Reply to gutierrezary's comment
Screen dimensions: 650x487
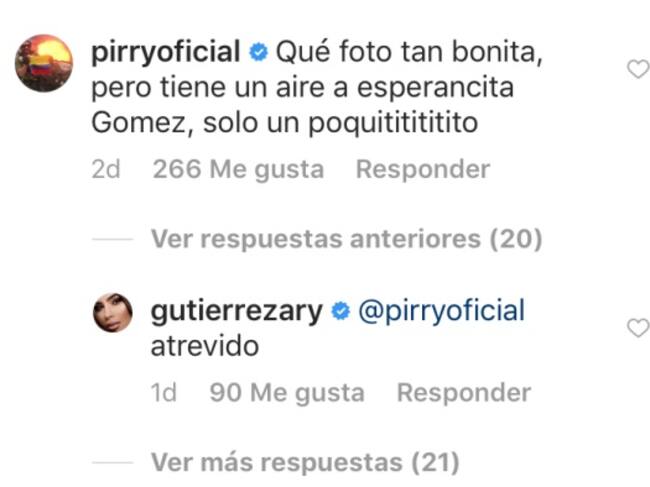tap(463, 393)
